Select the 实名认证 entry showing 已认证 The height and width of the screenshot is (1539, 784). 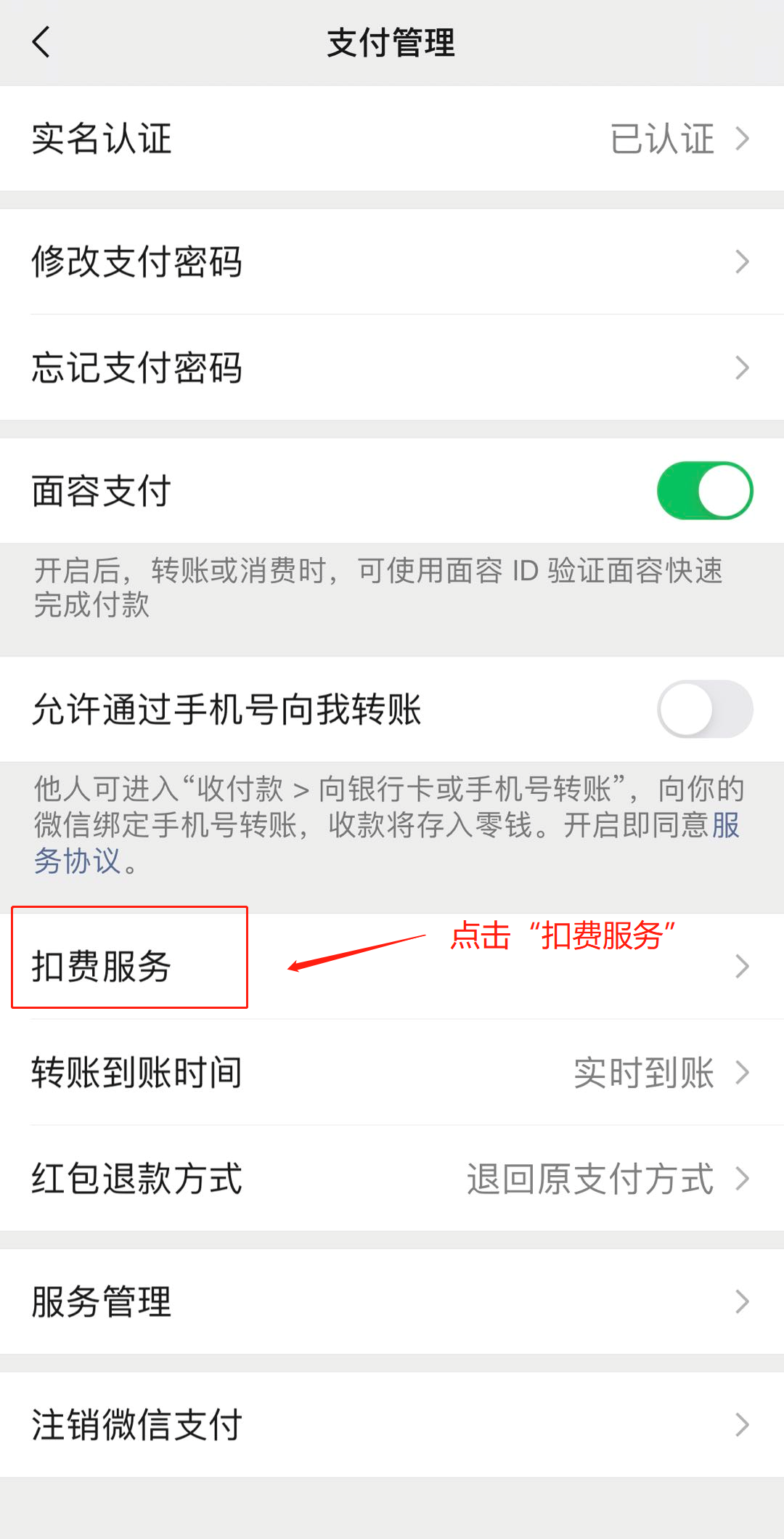click(x=290, y=139)
